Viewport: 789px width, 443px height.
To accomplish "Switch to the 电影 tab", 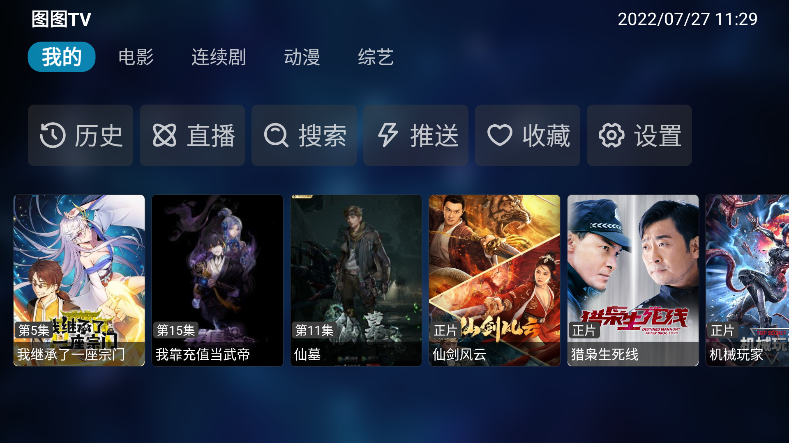I will pyautogui.click(x=136, y=57).
